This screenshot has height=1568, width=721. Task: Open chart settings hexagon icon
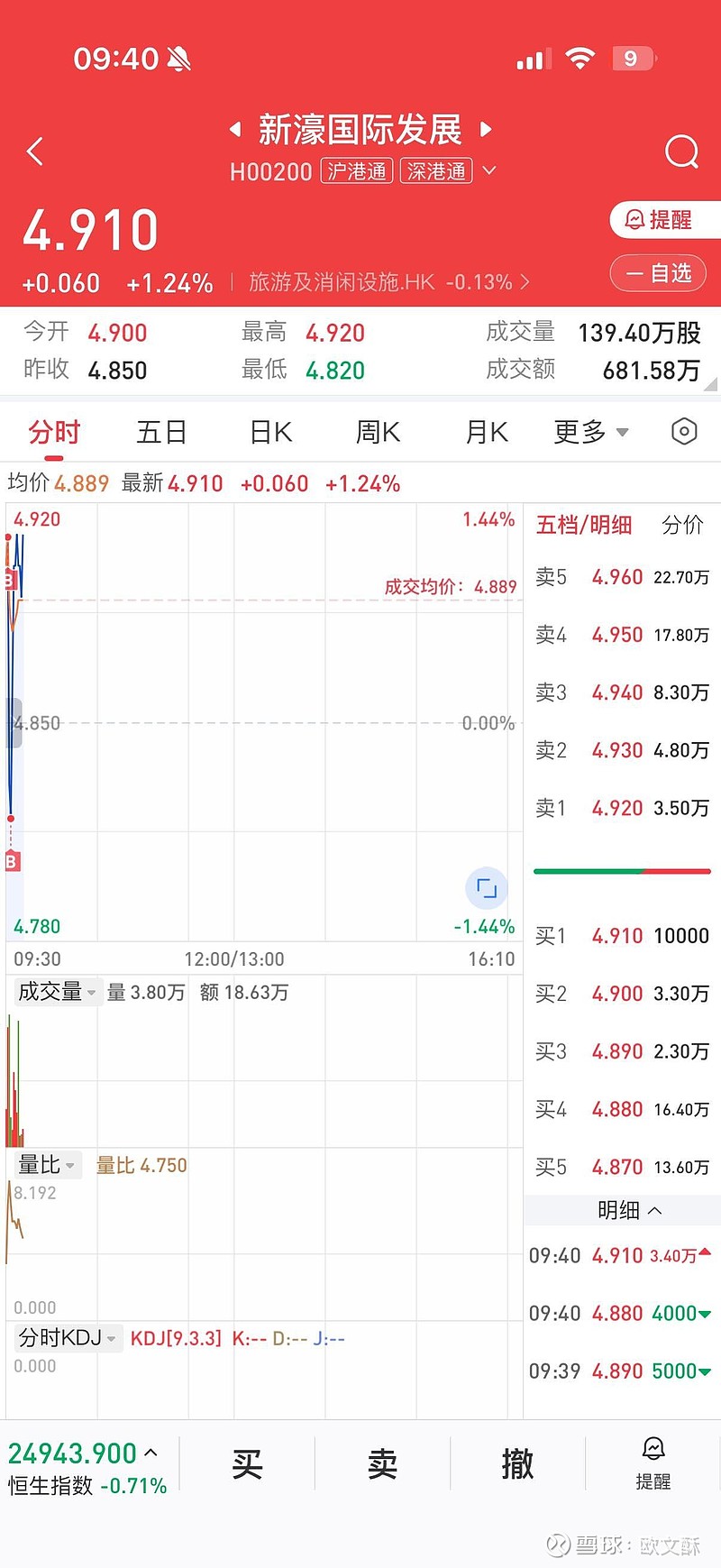click(684, 432)
